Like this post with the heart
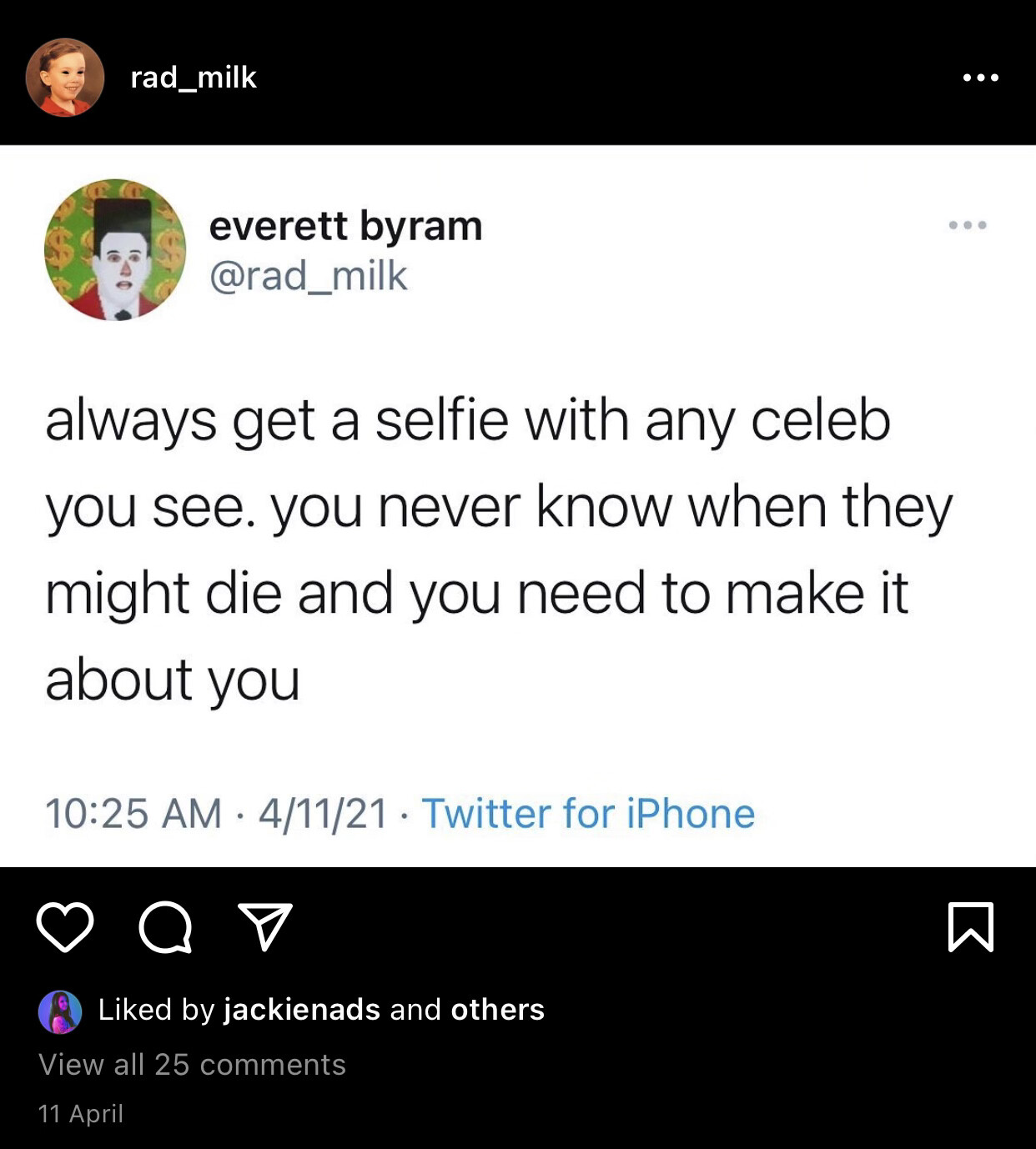 [x=65, y=927]
